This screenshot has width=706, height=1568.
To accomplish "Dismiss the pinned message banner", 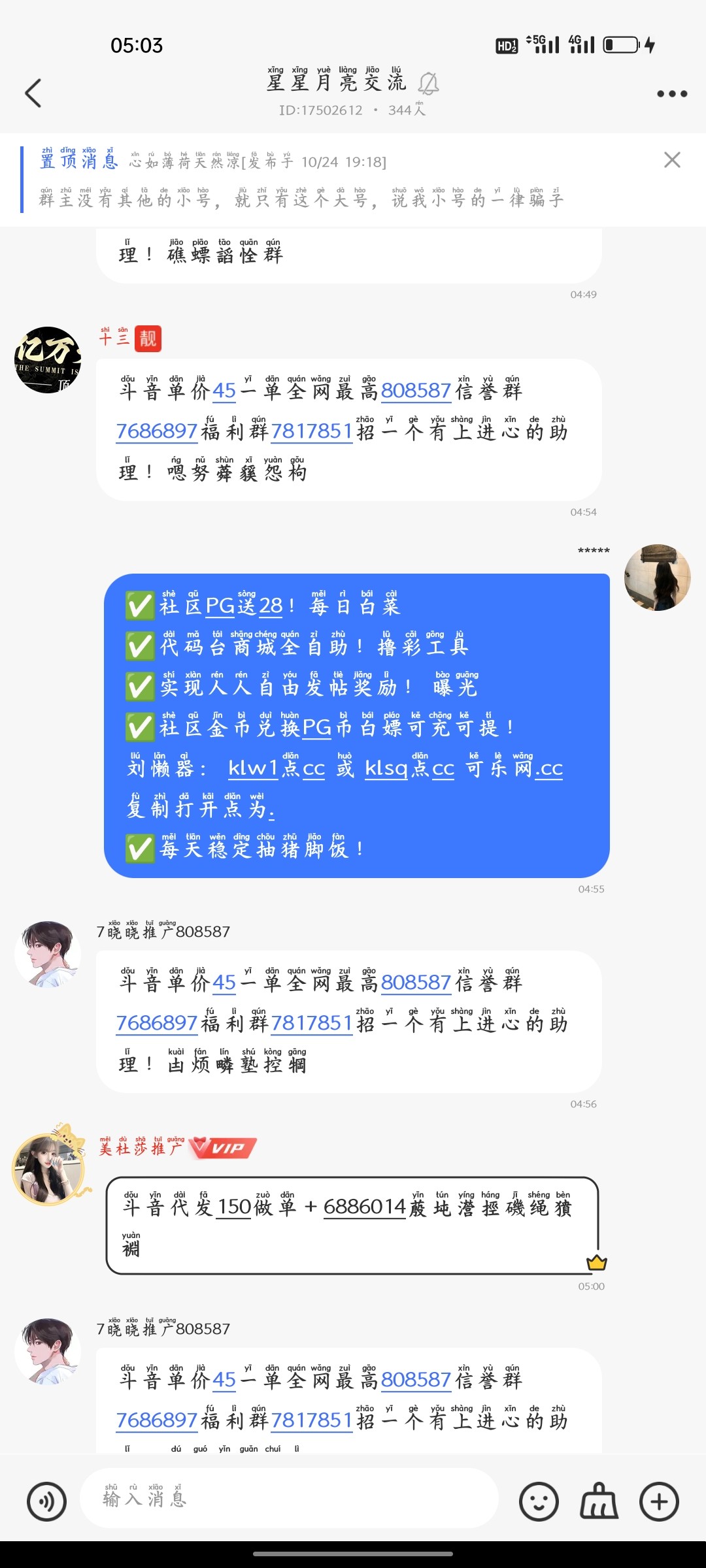I will tap(672, 160).
